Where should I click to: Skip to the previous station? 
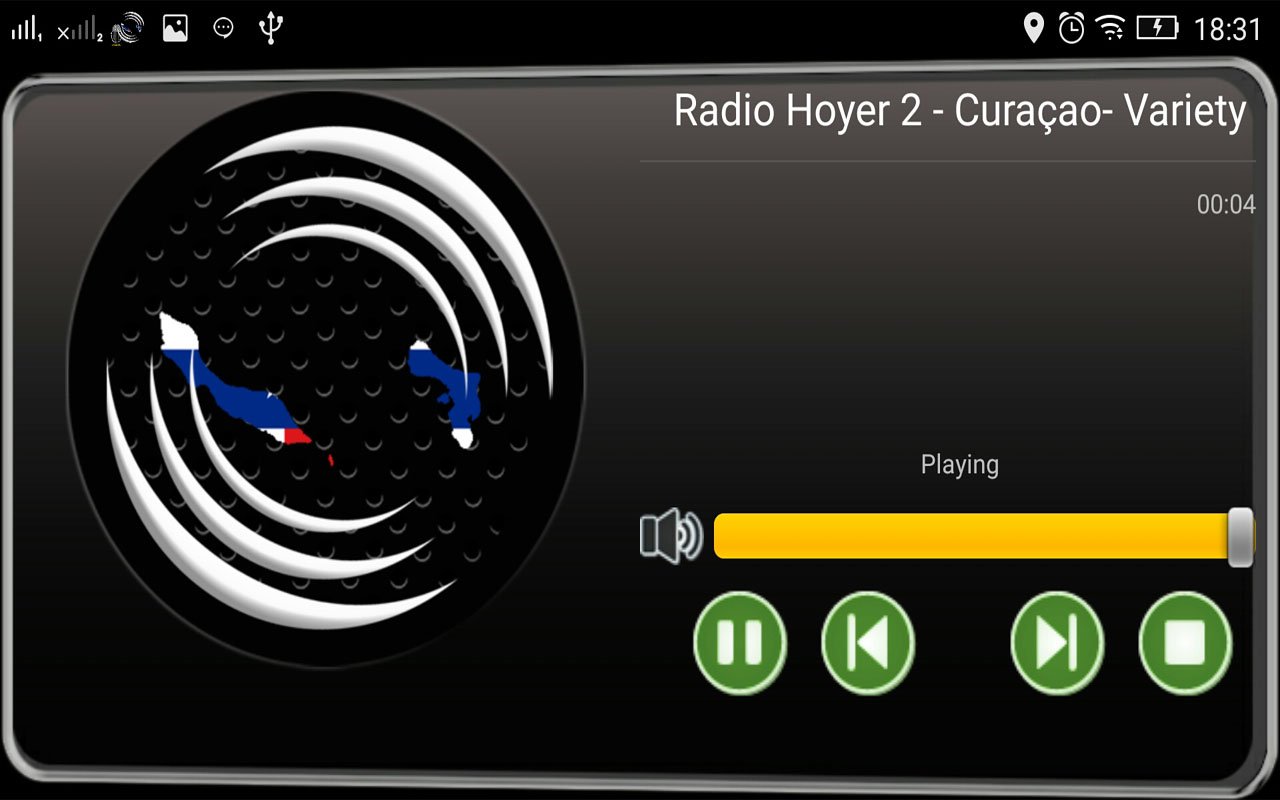(x=868, y=643)
